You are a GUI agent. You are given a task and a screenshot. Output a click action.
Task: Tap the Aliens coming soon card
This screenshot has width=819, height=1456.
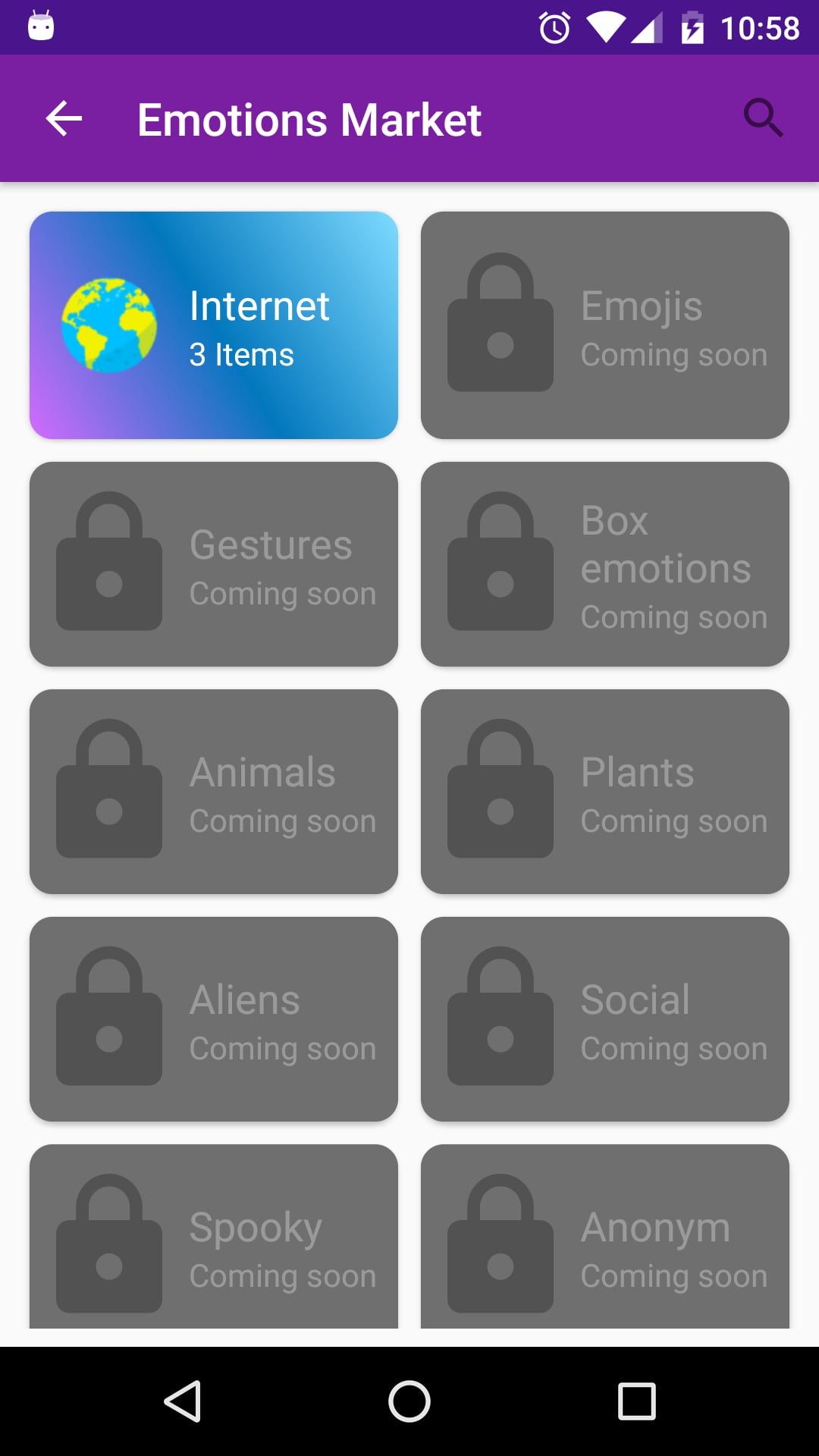[214, 1019]
